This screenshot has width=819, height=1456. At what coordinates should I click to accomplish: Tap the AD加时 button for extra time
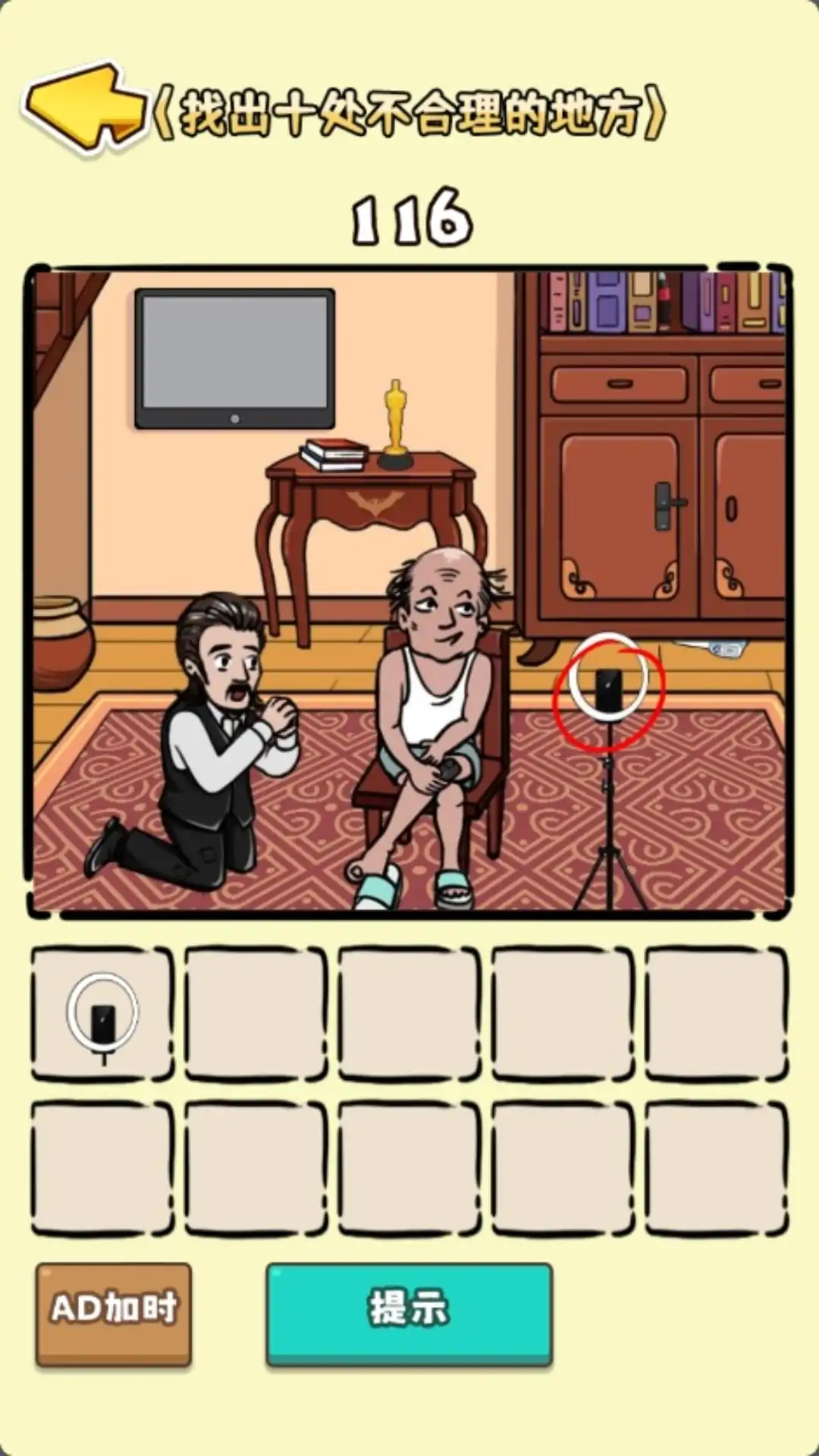click(114, 1313)
